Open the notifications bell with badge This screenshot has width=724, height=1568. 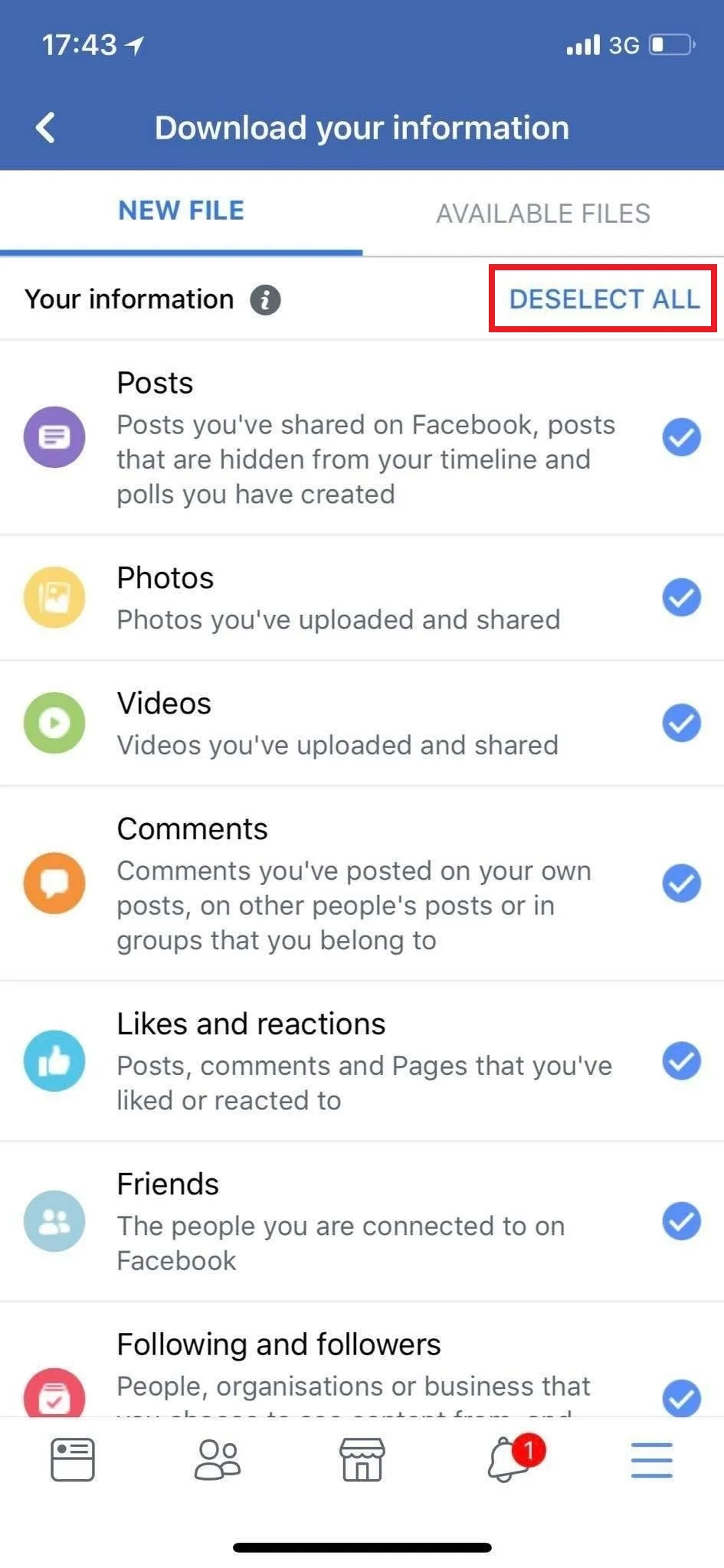(x=506, y=1459)
